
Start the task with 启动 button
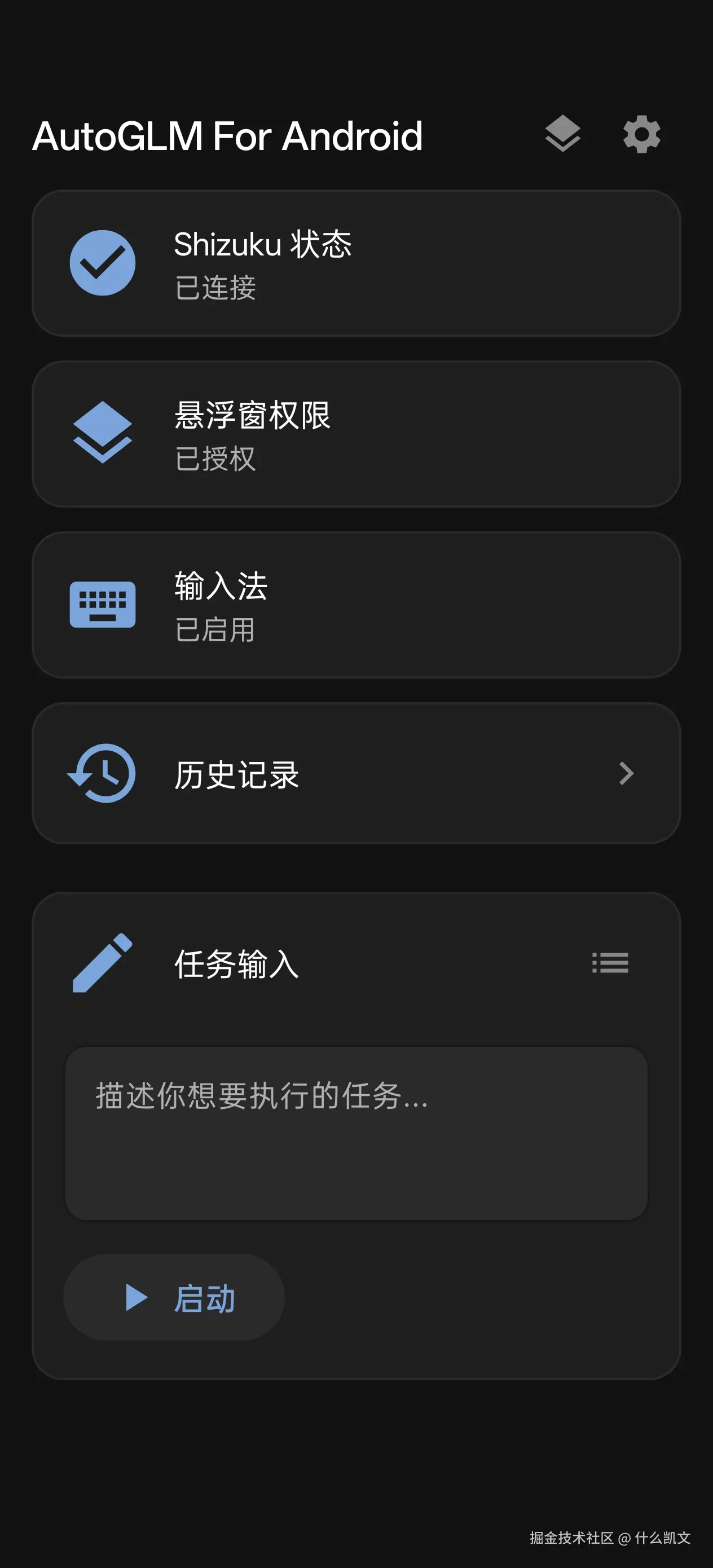coord(174,1297)
